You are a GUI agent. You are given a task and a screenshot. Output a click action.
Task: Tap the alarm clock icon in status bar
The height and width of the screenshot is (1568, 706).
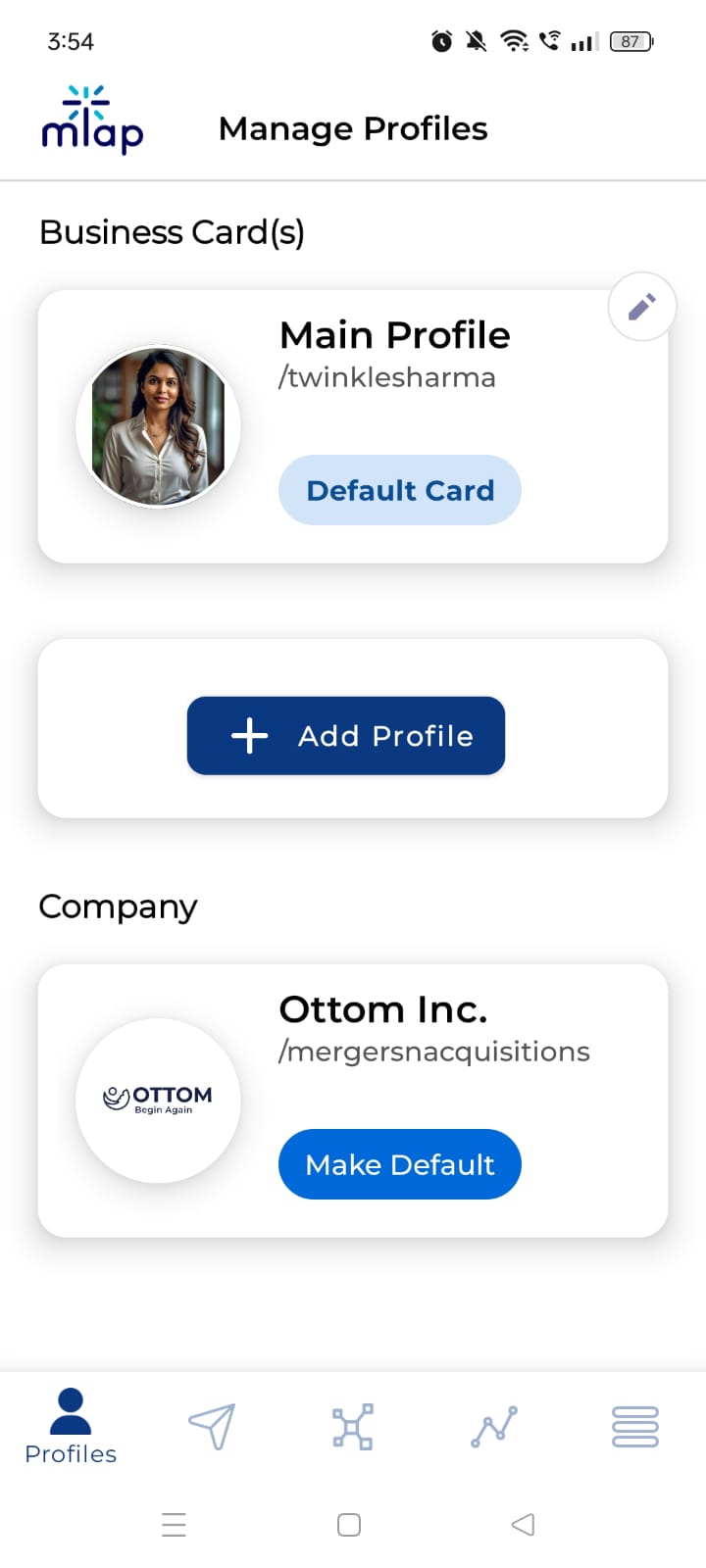point(441,41)
